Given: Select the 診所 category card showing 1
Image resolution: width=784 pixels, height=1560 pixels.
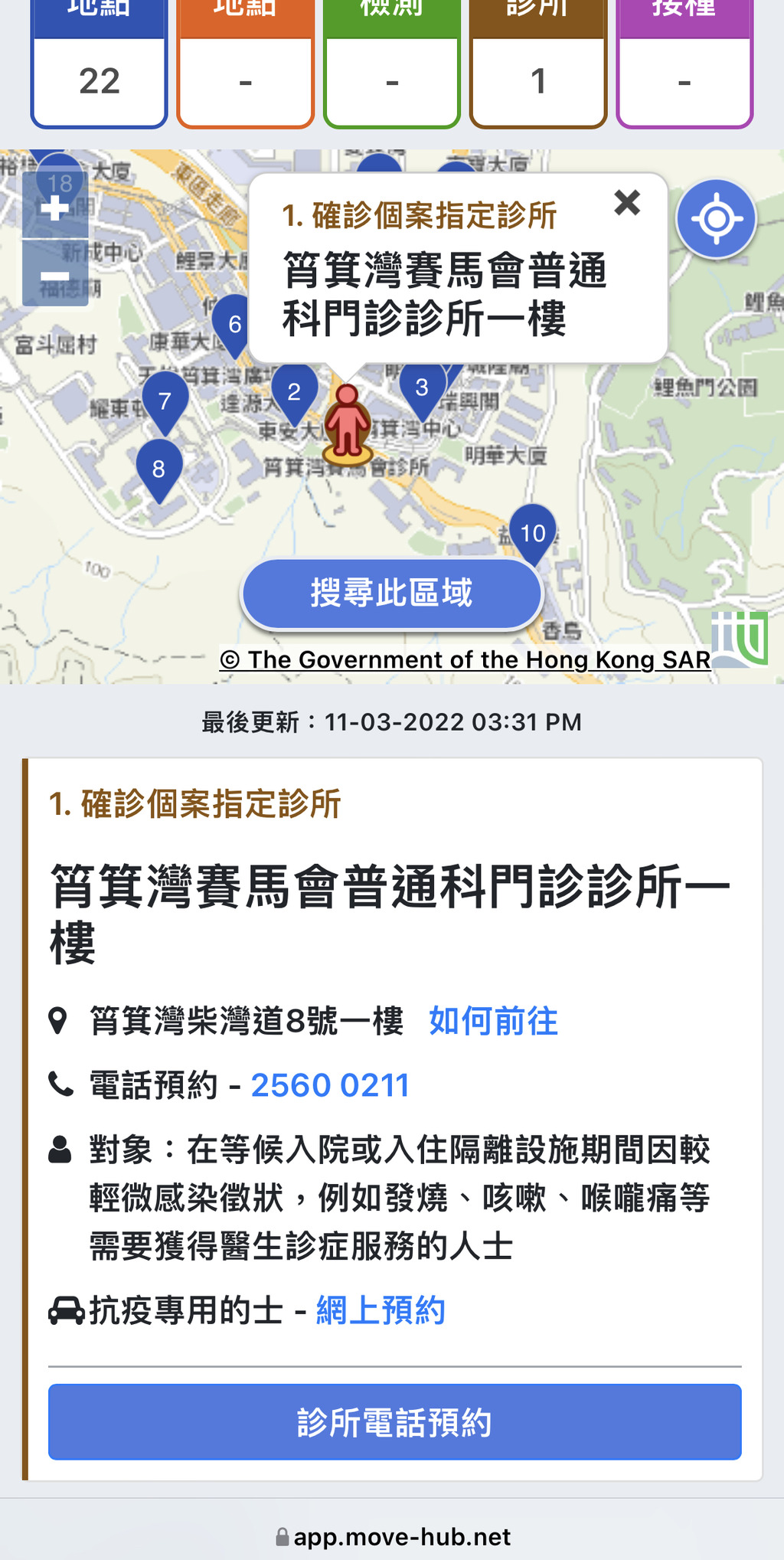Looking at the screenshot, I should tap(538, 65).
